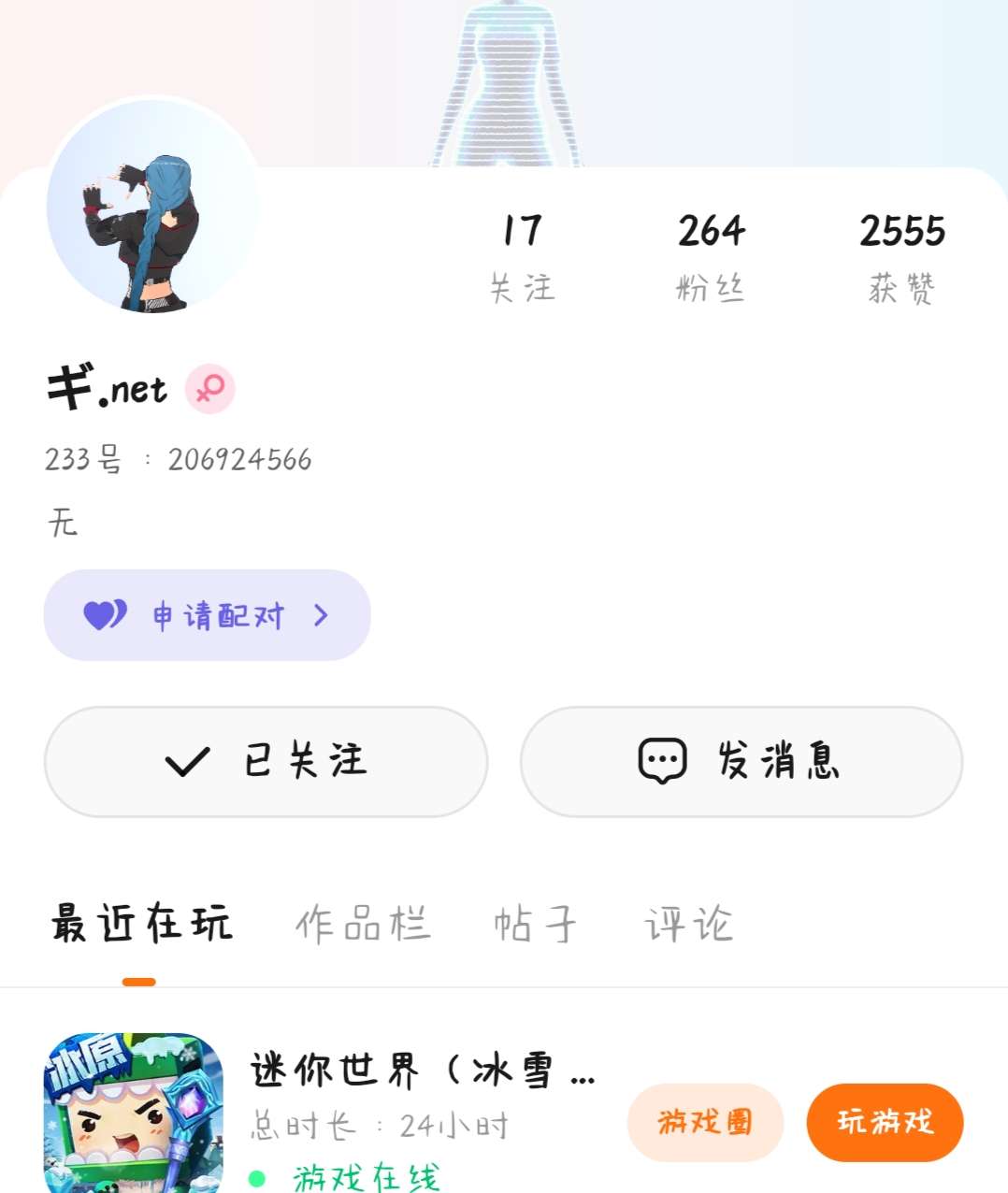Unfollow via the 已关注 button
Screen dimensions: 1008x1193
tap(266, 761)
